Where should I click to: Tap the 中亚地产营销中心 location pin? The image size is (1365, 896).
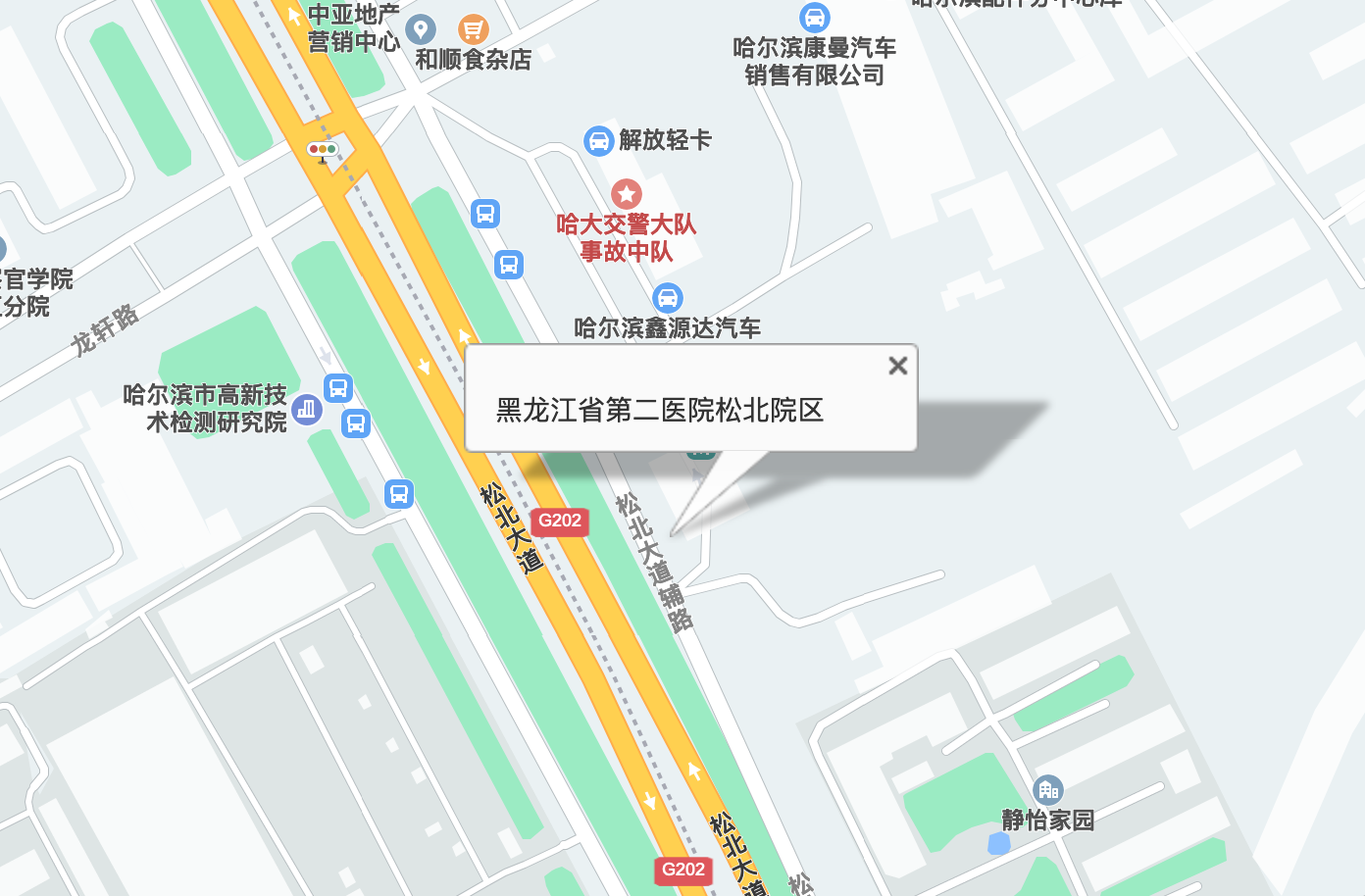[421, 29]
